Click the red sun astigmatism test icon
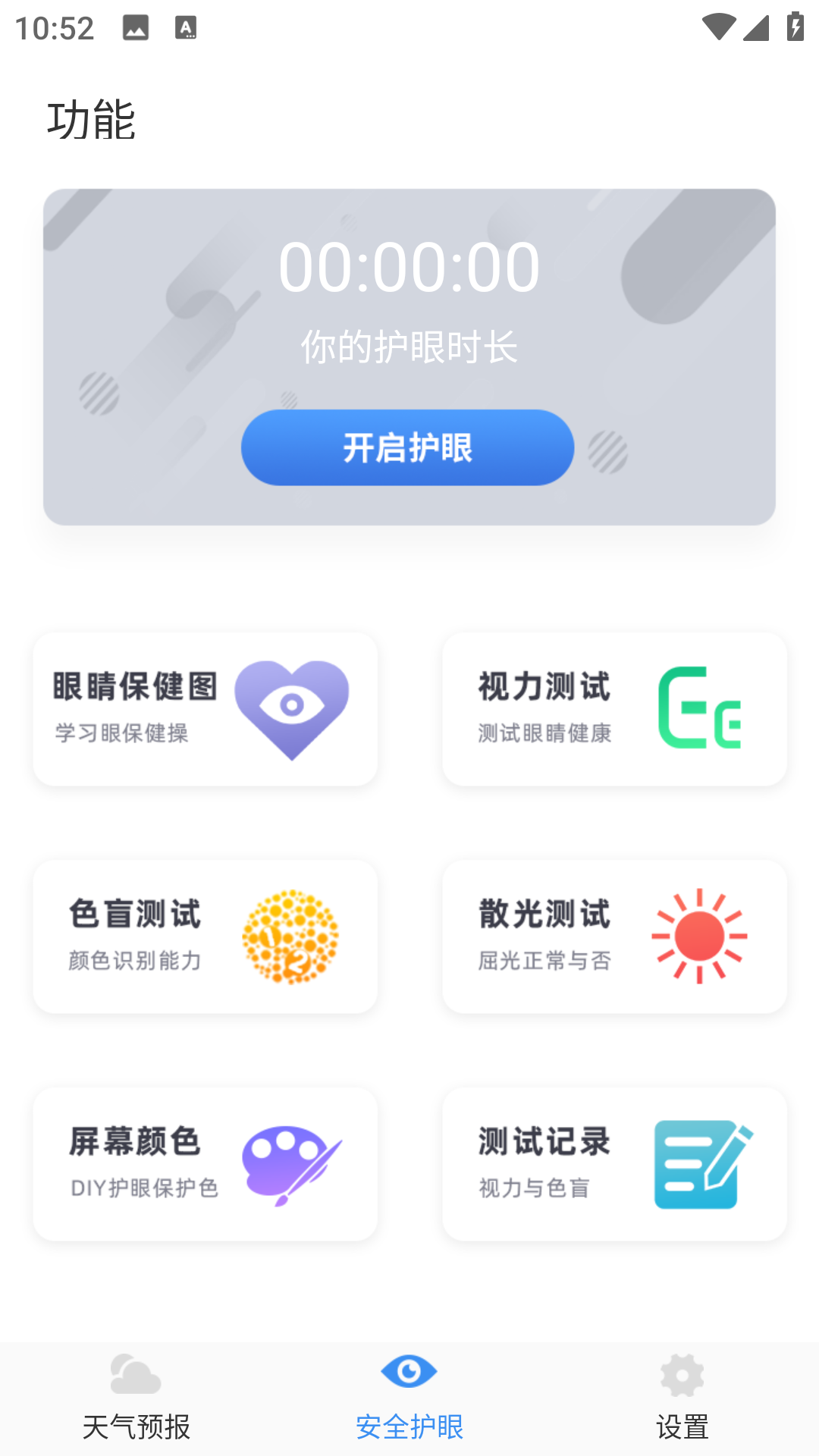This screenshot has height=1456, width=819. pos(699,935)
